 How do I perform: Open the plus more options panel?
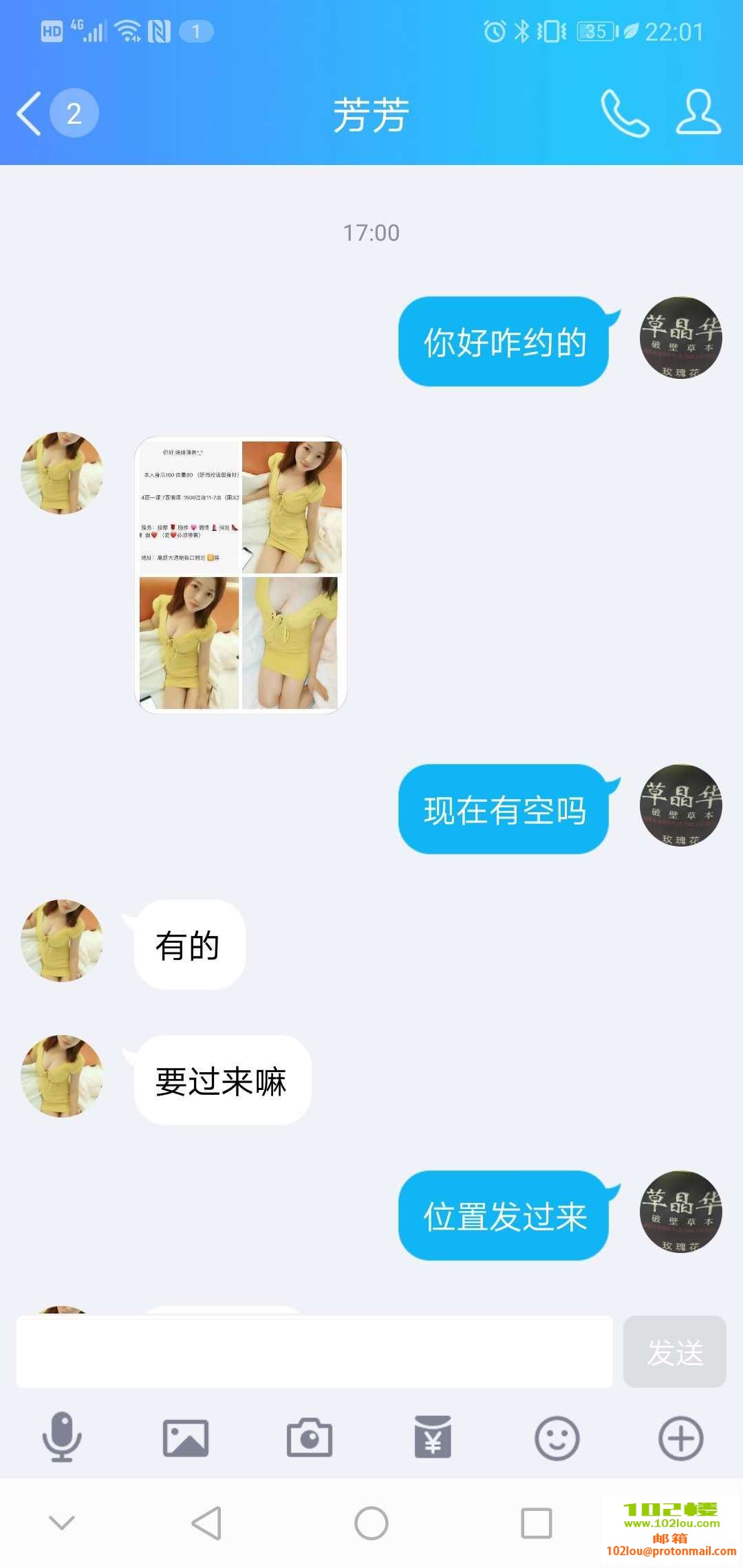tap(680, 1437)
